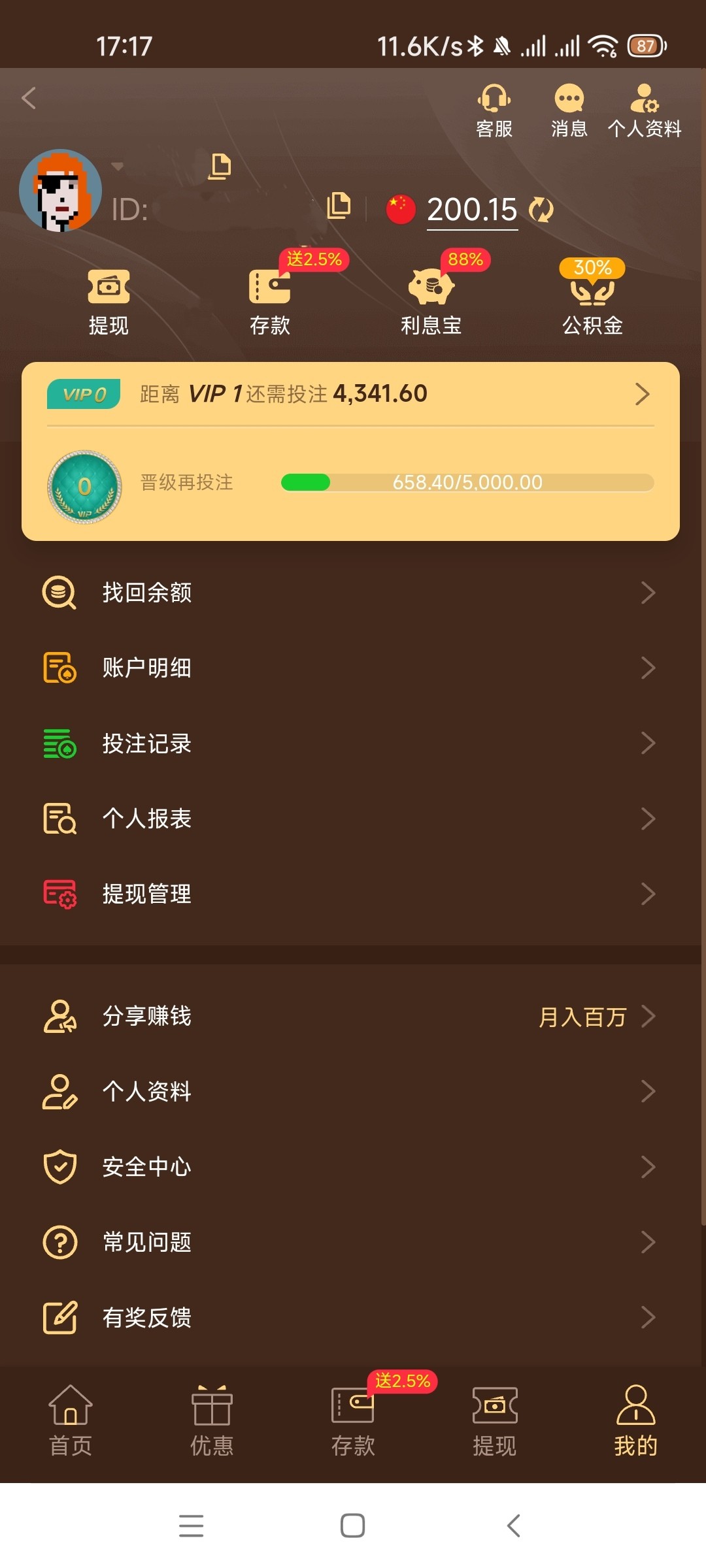Copy the user ID
Viewport: 706px width, 1568px height.
[x=339, y=206]
